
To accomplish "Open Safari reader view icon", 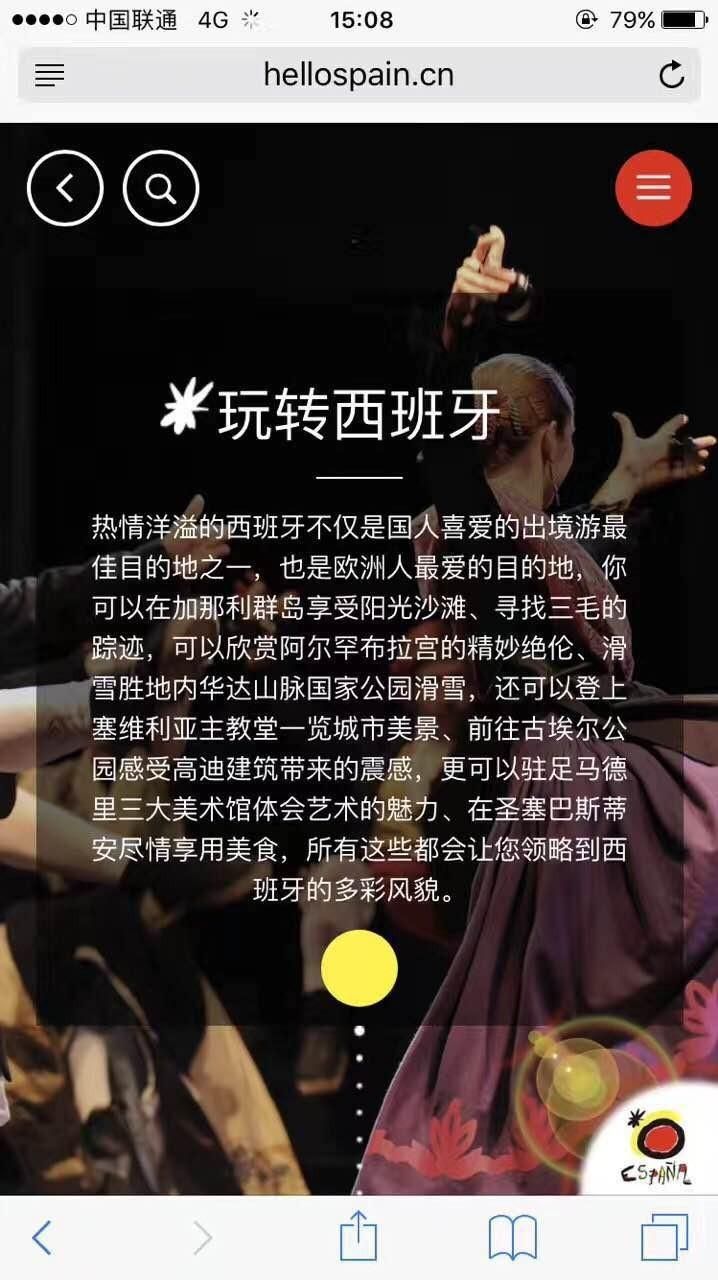I will click(x=49, y=75).
